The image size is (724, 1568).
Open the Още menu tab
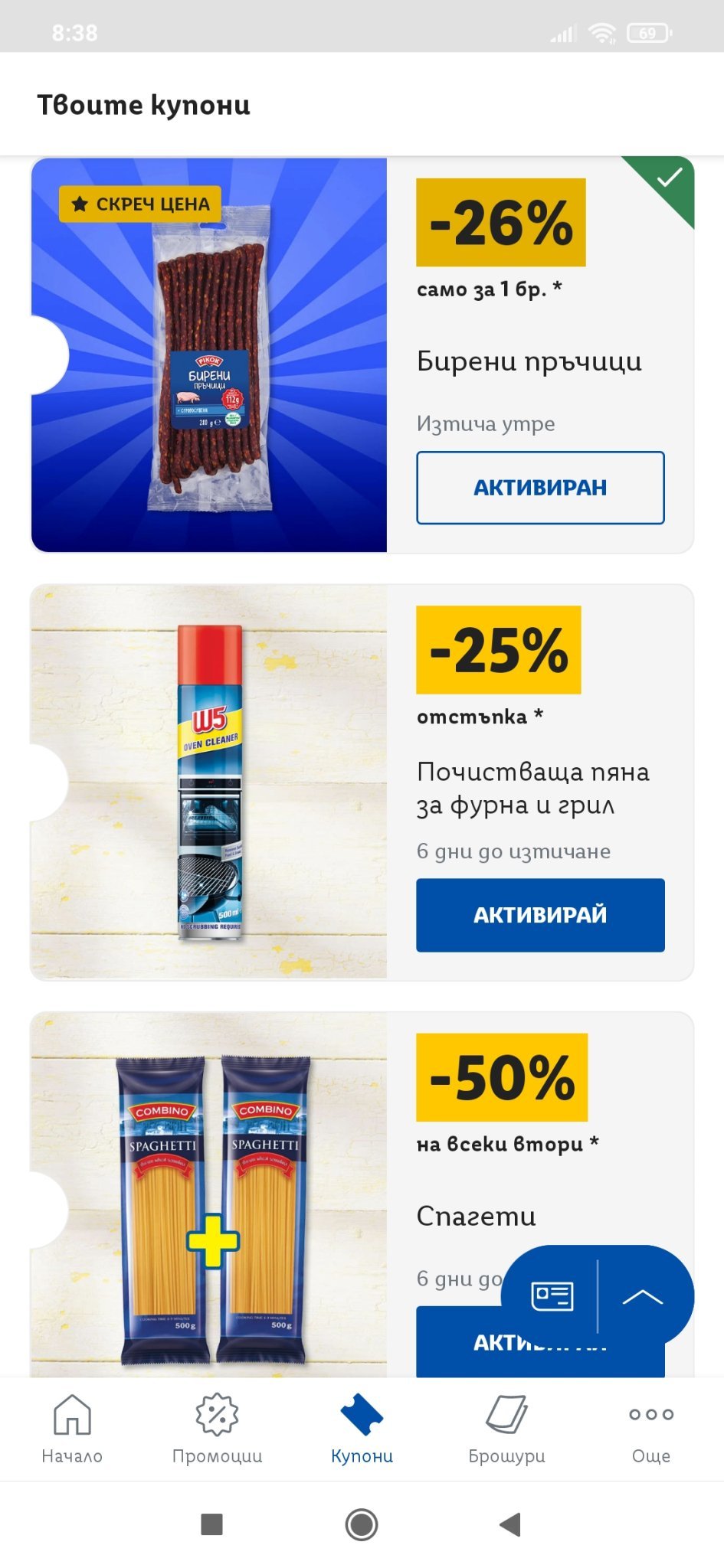tap(651, 1428)
